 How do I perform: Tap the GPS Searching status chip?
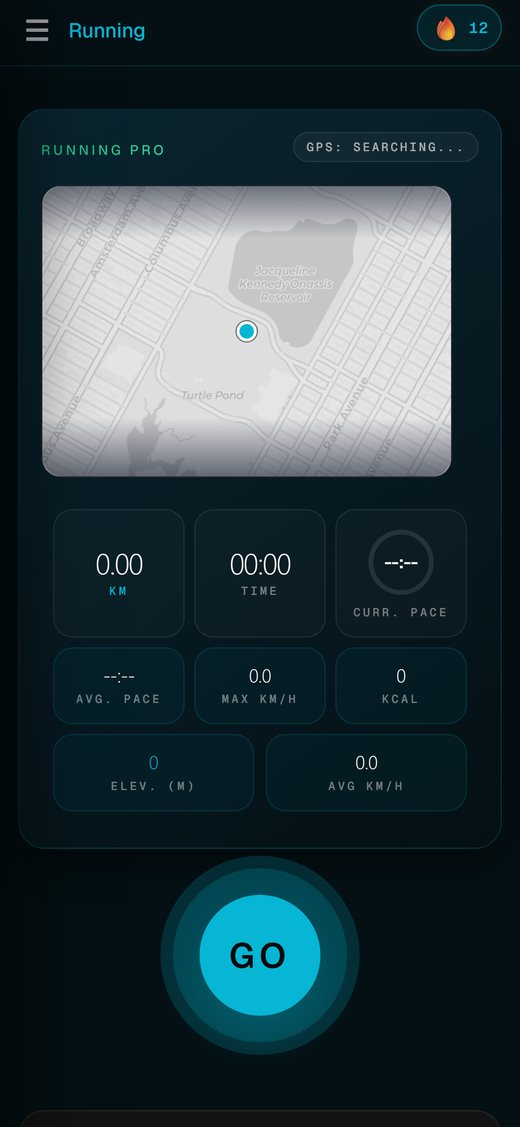click(386, 147)
